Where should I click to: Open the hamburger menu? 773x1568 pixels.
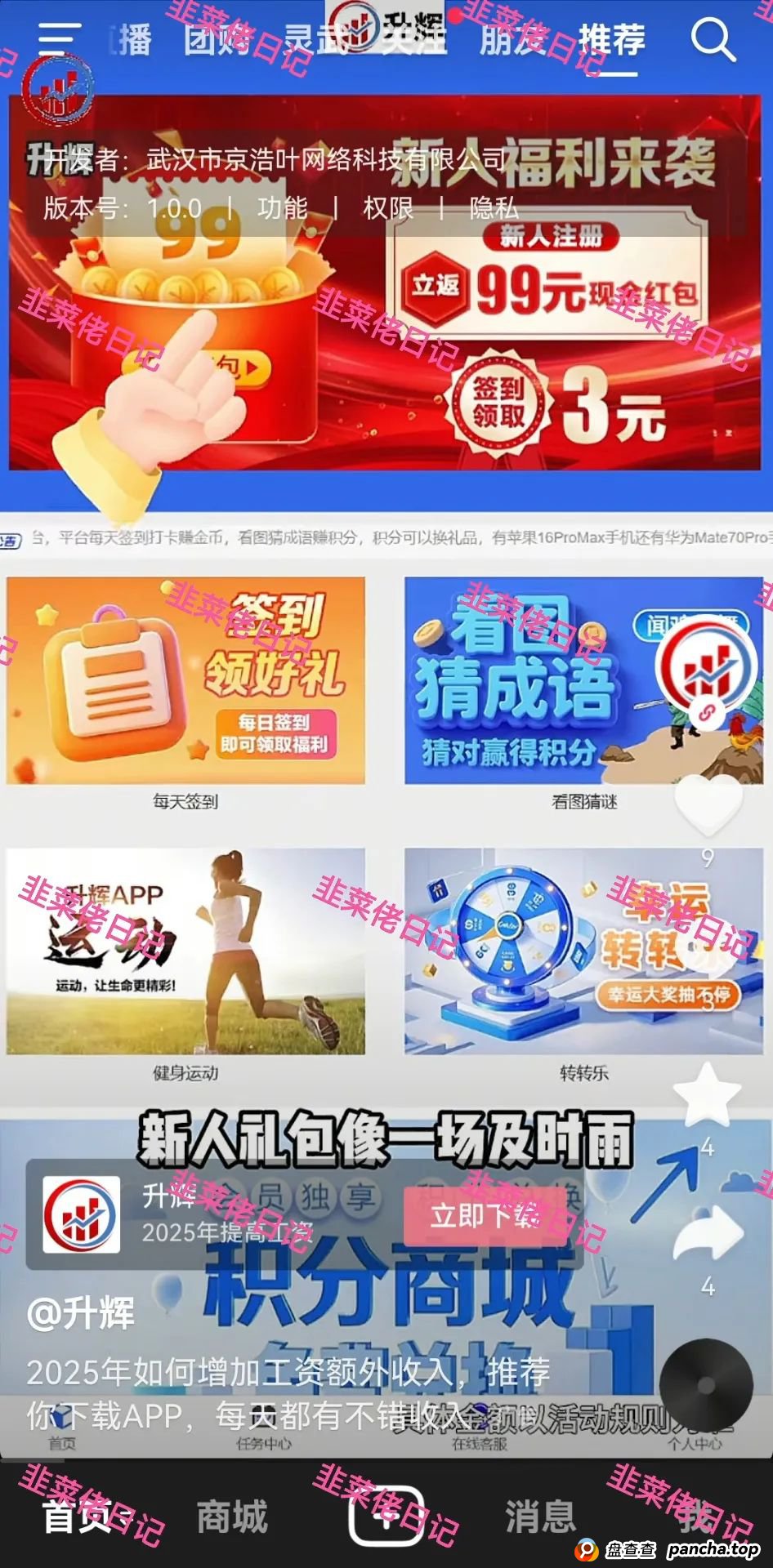59,38
